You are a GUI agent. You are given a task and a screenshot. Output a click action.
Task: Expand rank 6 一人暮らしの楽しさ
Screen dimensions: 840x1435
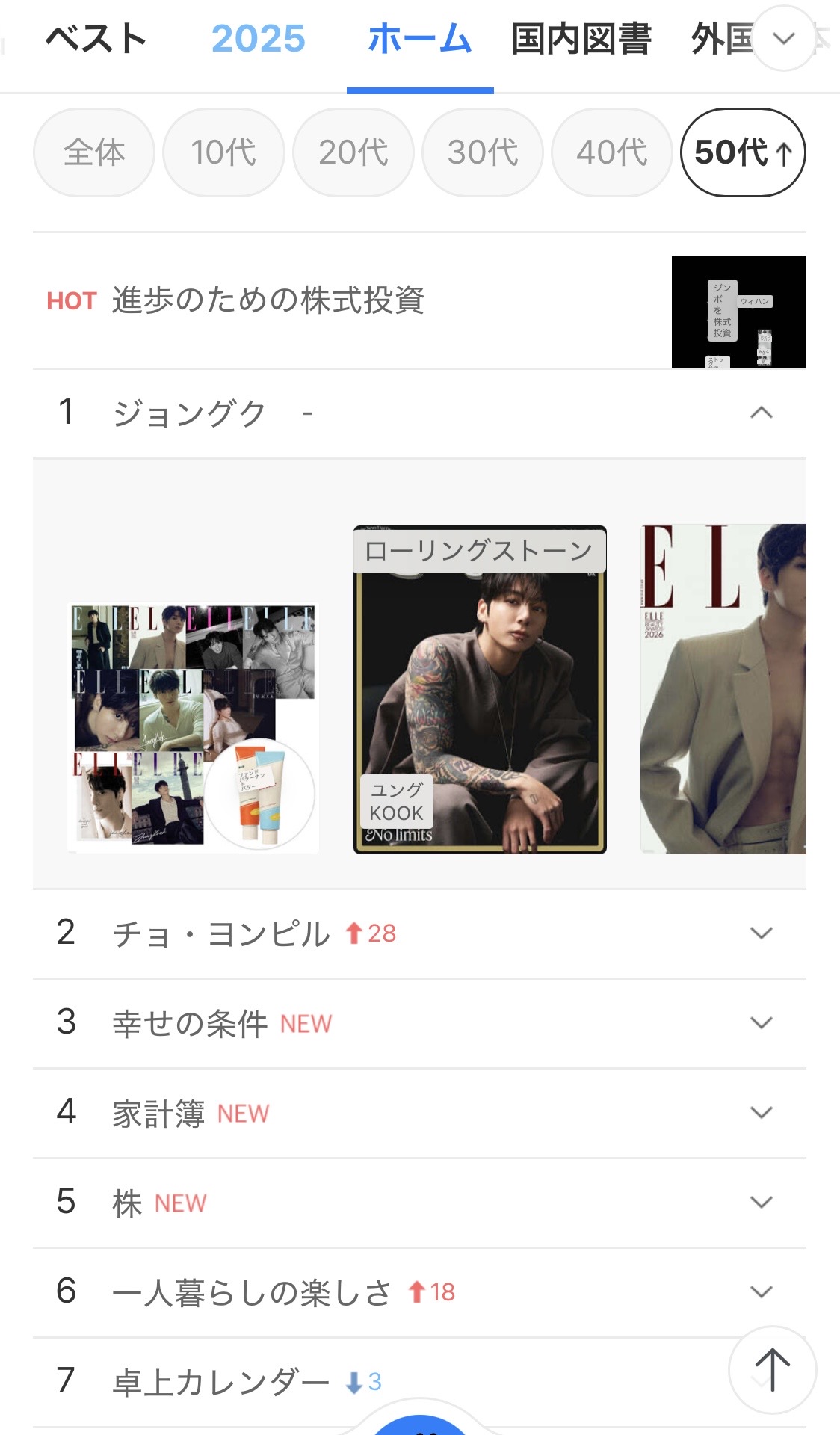761,1292
